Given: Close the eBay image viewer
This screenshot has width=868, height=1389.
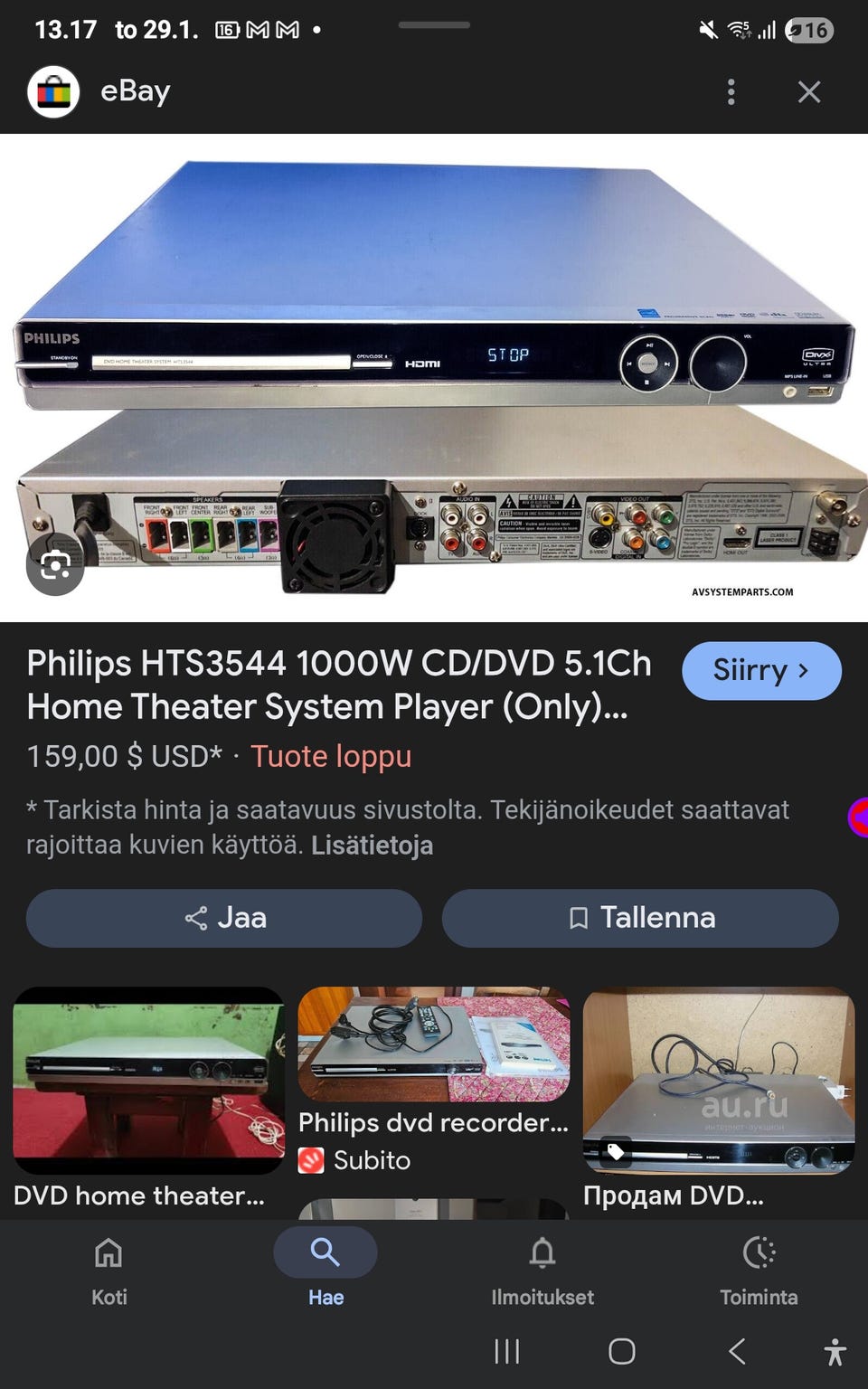Looking at the screenshot, I should pos(809,91).
